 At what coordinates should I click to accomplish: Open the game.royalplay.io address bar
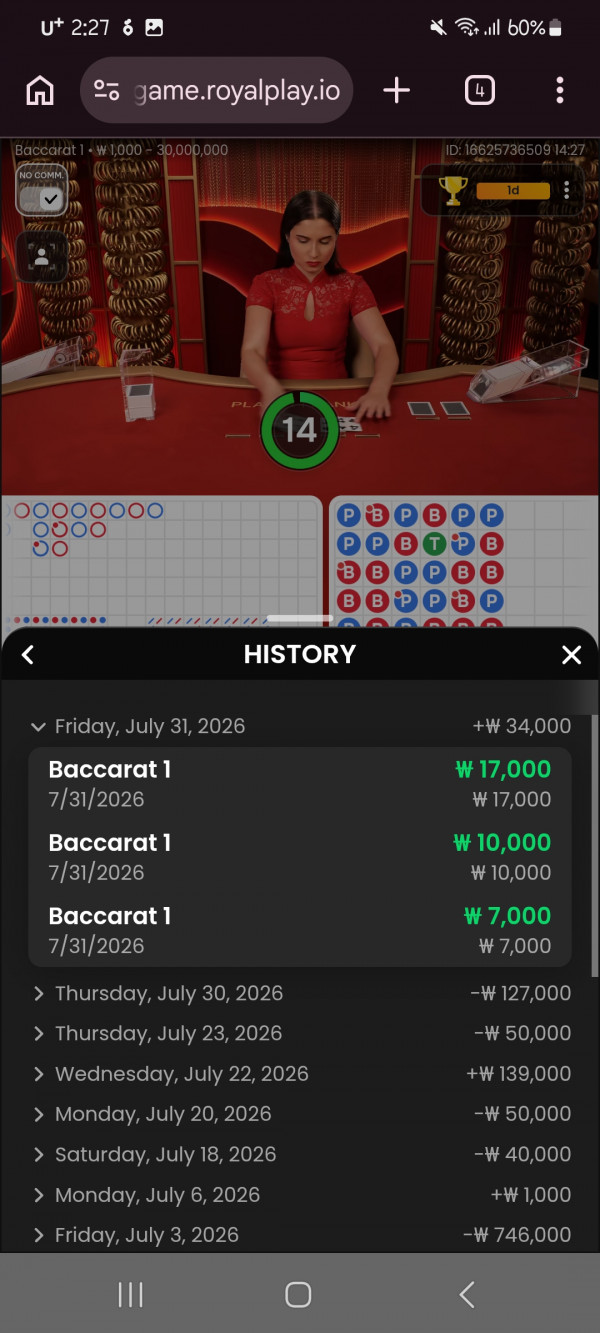coord(217,91)
